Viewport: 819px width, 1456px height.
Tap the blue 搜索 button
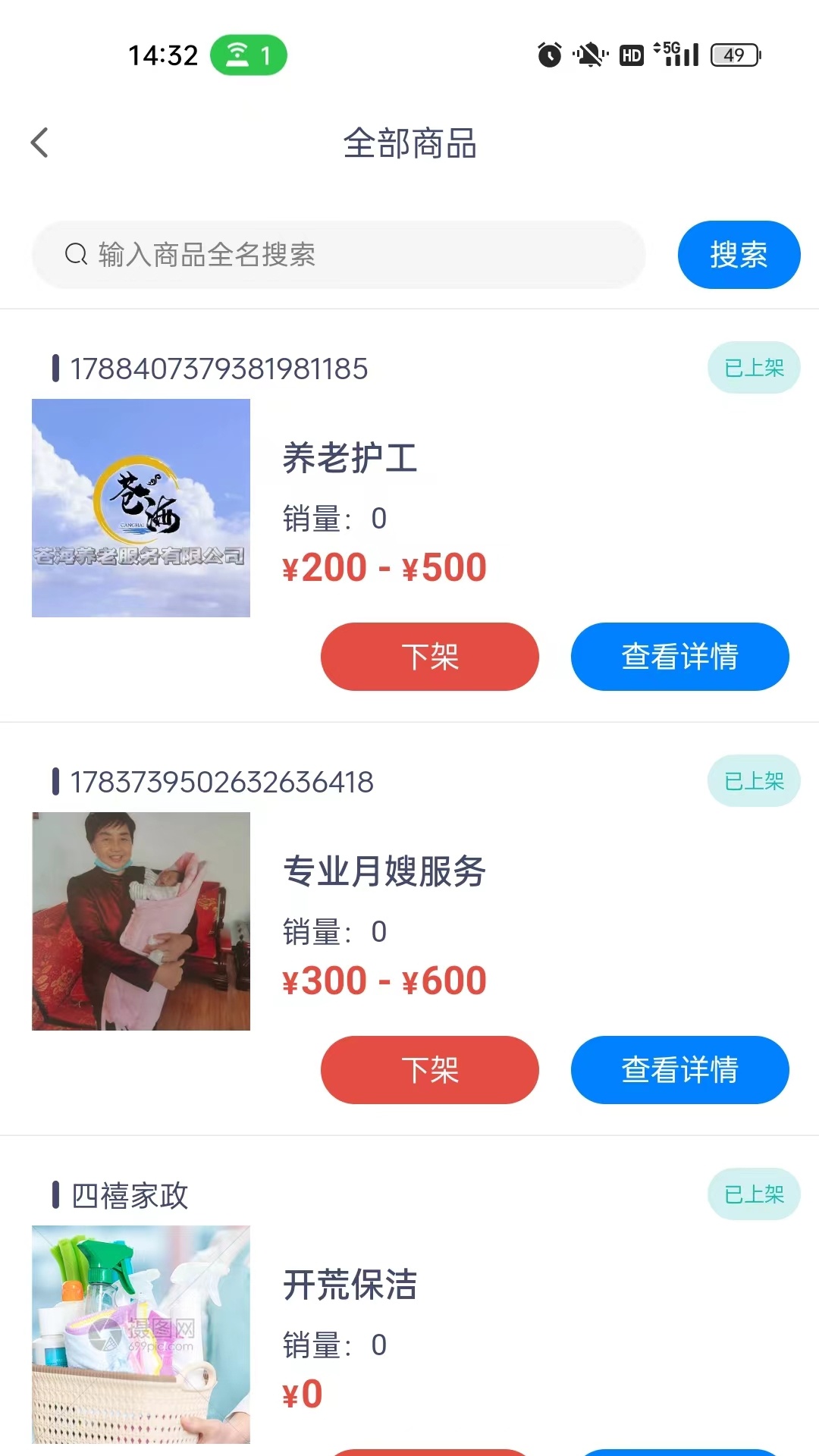738,255
